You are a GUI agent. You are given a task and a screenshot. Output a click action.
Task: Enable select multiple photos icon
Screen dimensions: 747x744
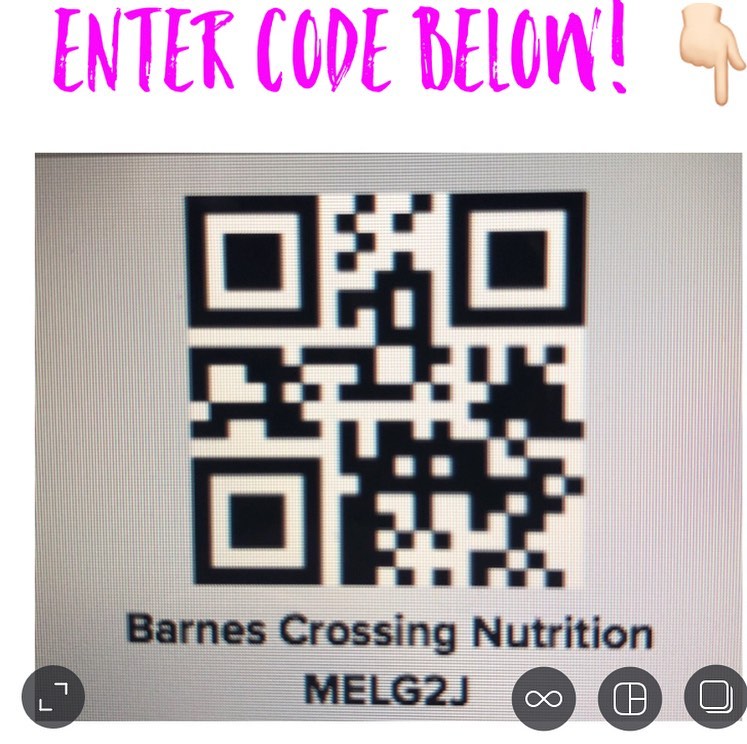(x=715, y=696)
